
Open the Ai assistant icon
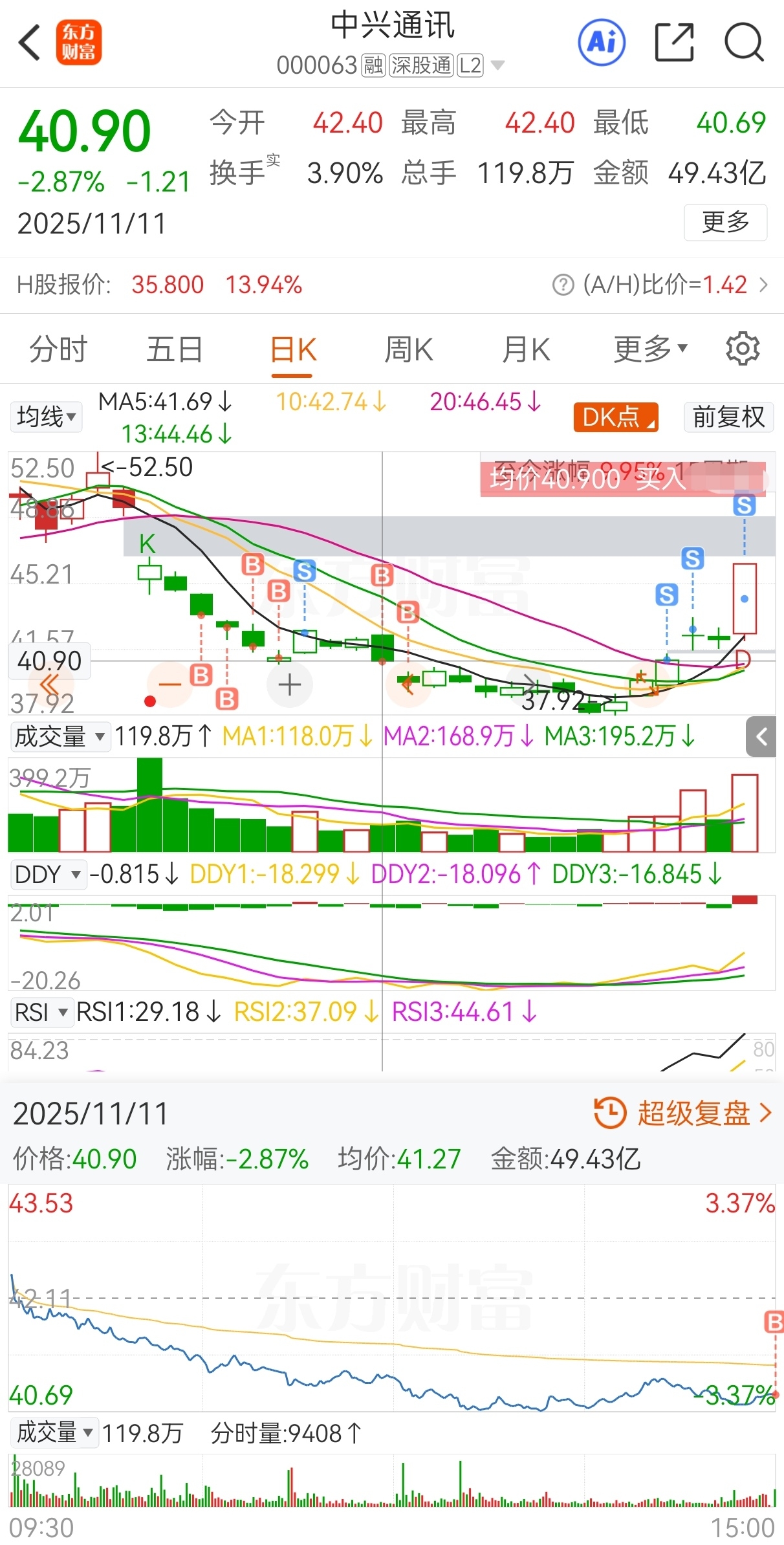[602, 43]
